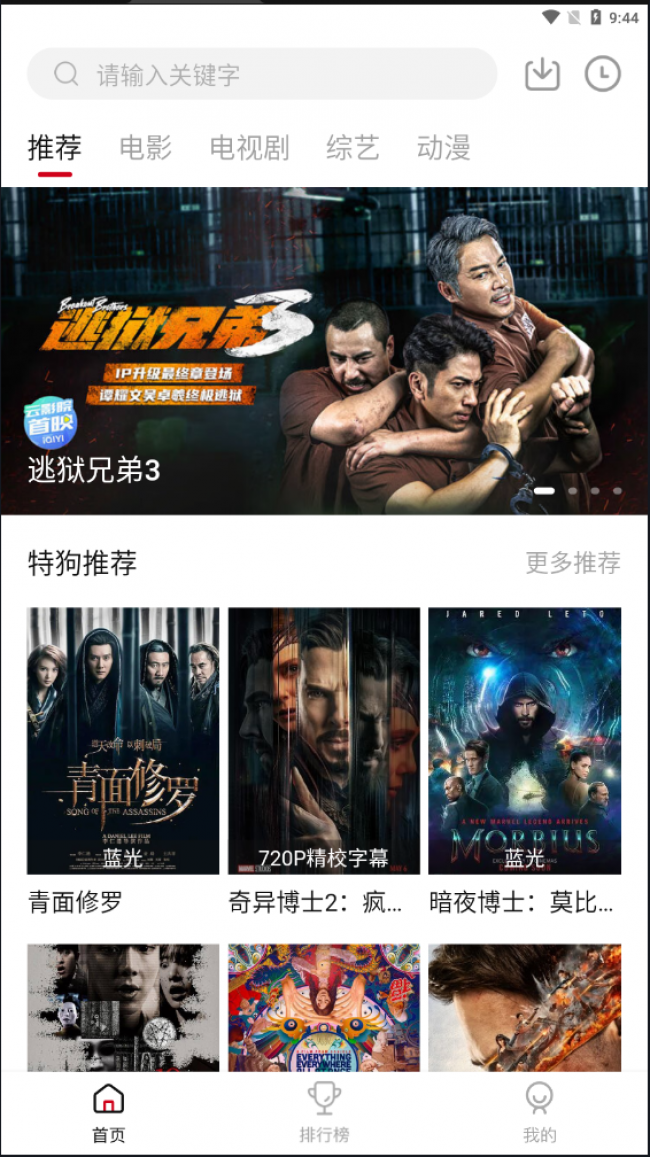Open the 暗夜博士：莫比 movie card
Viewport: 650px width, 1157px height.
tap(525, 761)
